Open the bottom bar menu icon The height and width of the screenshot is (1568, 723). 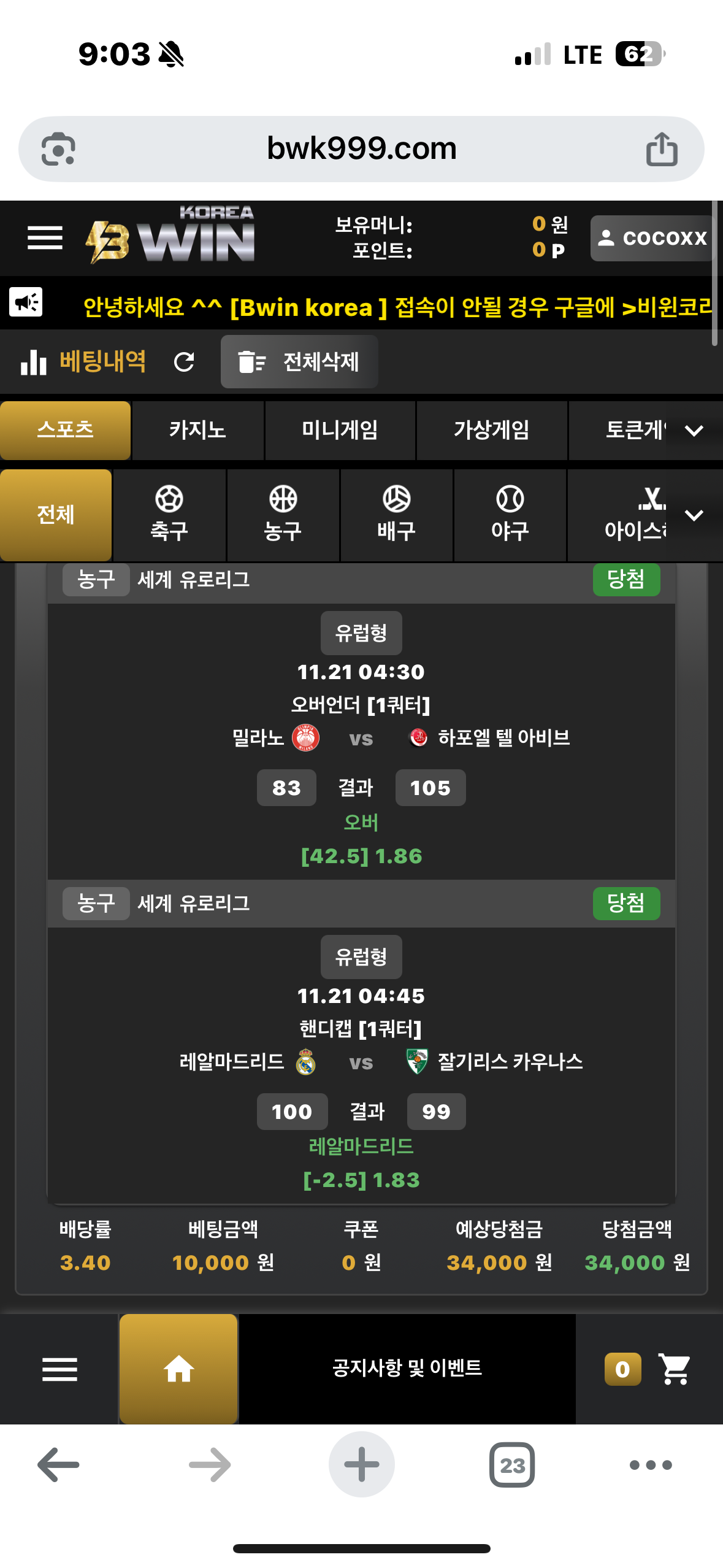[59, 1369]
